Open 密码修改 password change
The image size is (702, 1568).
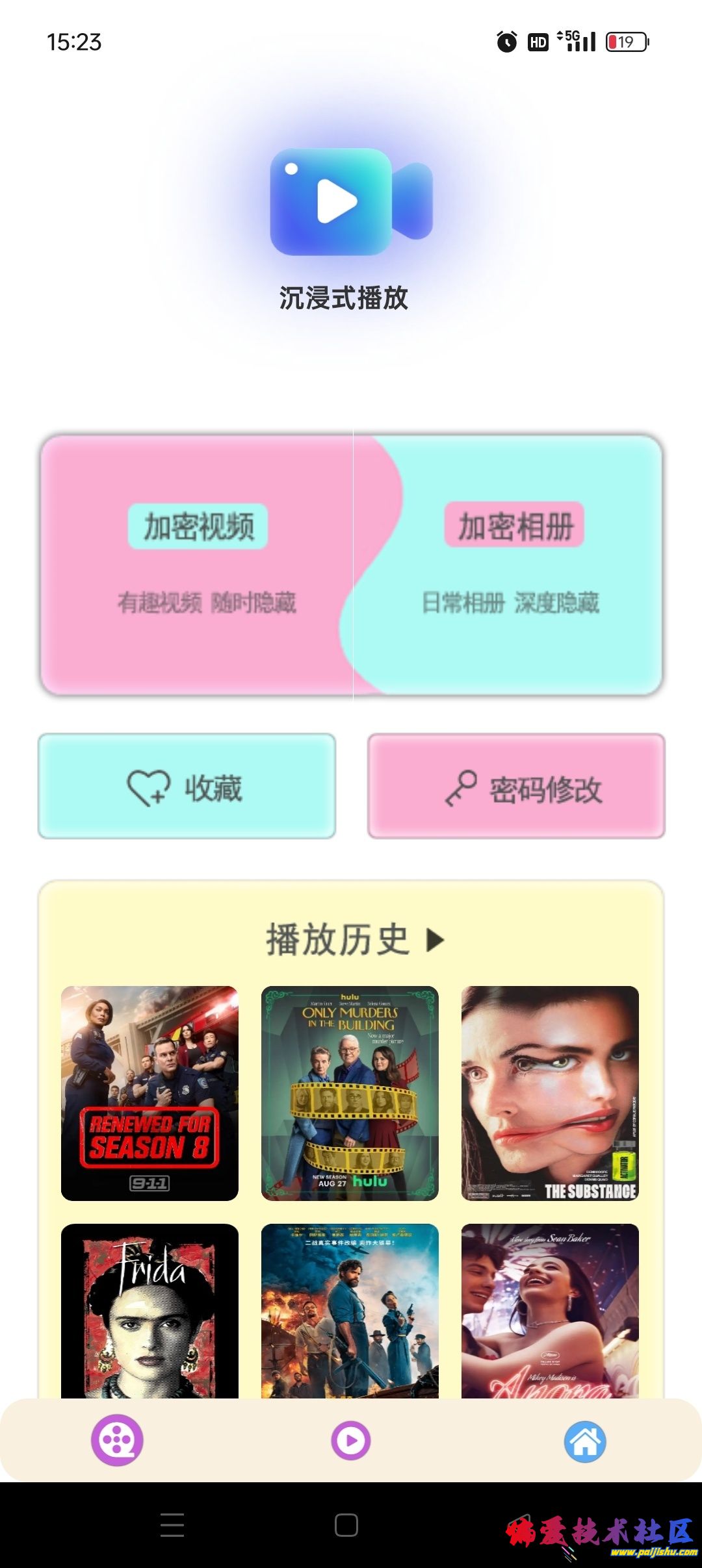pos(516,787)
